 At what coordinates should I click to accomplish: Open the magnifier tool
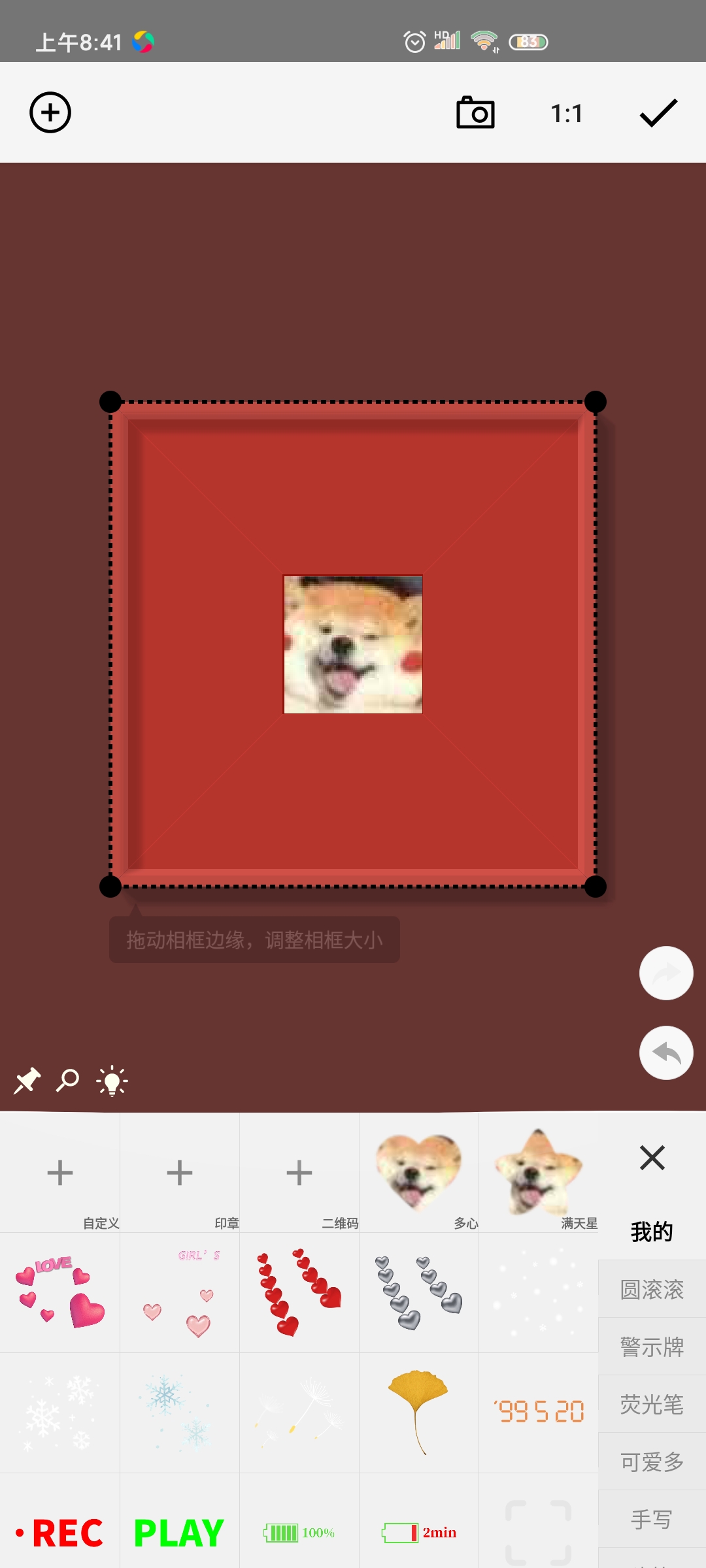pyautogui.click(x=68, y=1081)
